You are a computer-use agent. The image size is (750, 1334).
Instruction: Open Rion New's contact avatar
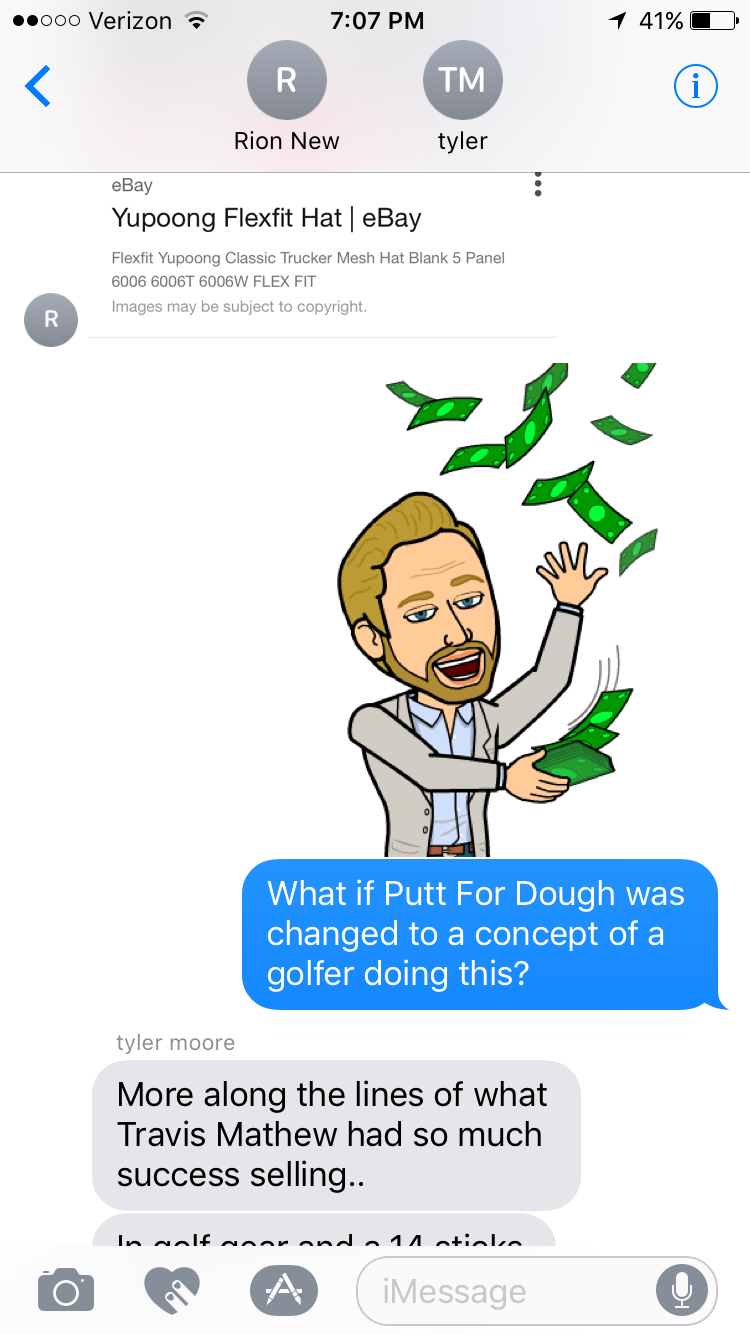tap(286, 81)
